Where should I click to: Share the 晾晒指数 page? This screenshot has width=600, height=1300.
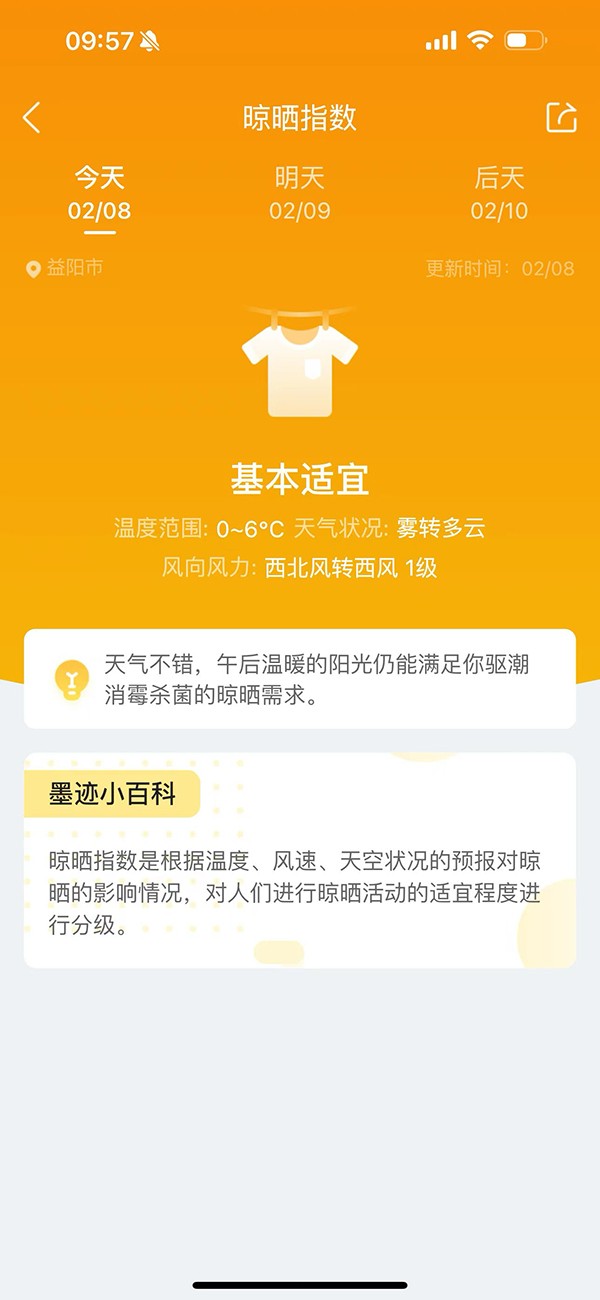pyautogui.click(x=561, y=118)
